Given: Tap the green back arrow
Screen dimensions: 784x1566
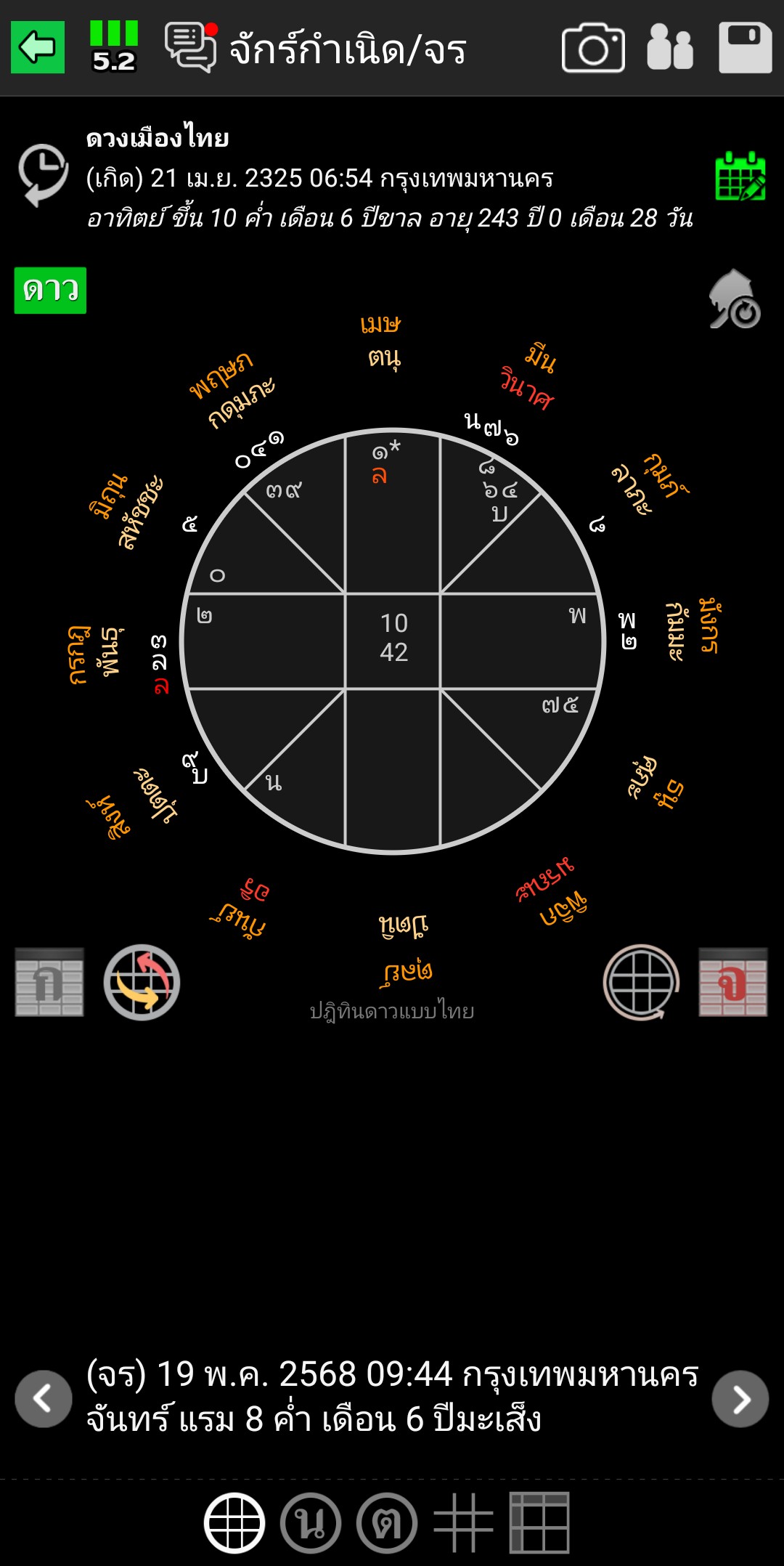Looking at the screenshot, I should point(38,47).
